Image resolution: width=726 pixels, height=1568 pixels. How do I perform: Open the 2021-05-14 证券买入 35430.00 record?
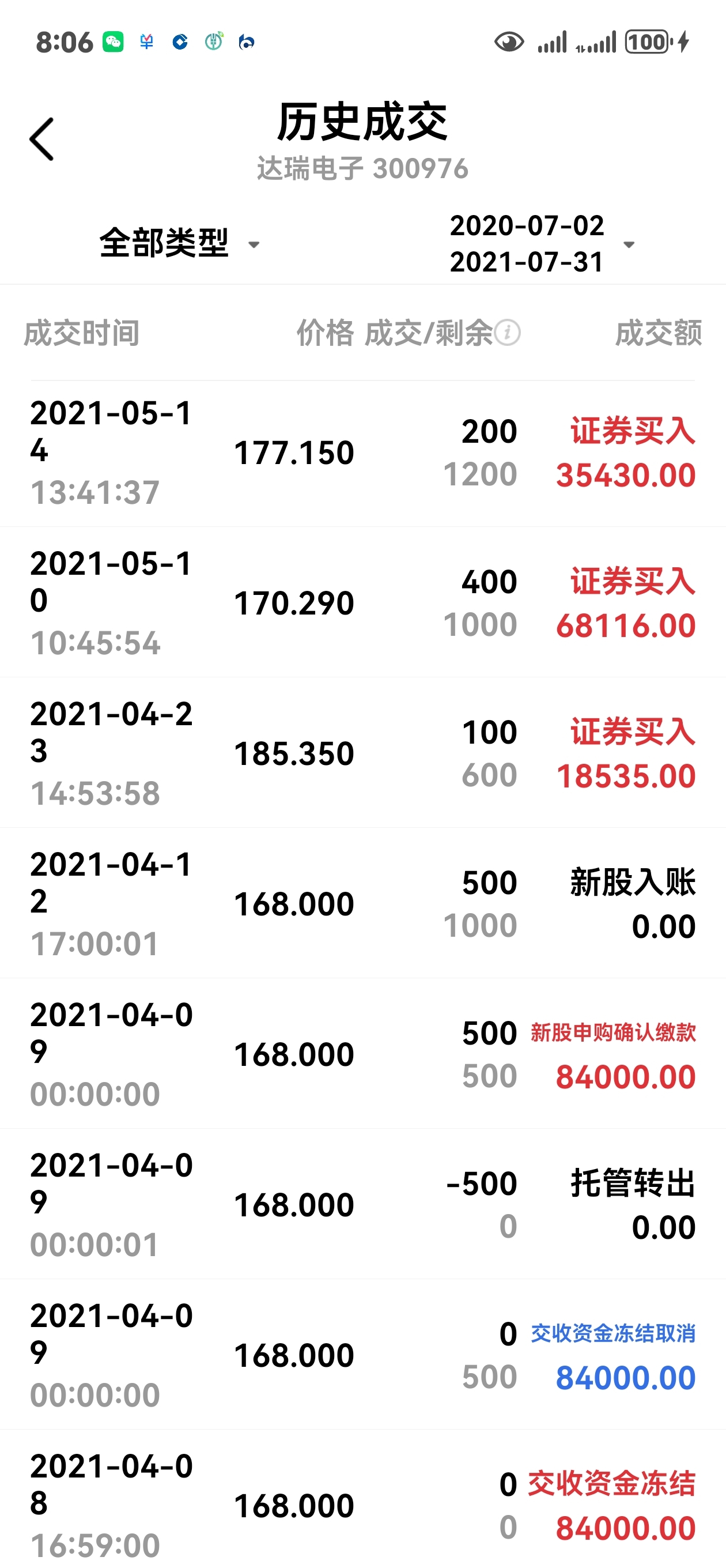click(x=362, y=453)
